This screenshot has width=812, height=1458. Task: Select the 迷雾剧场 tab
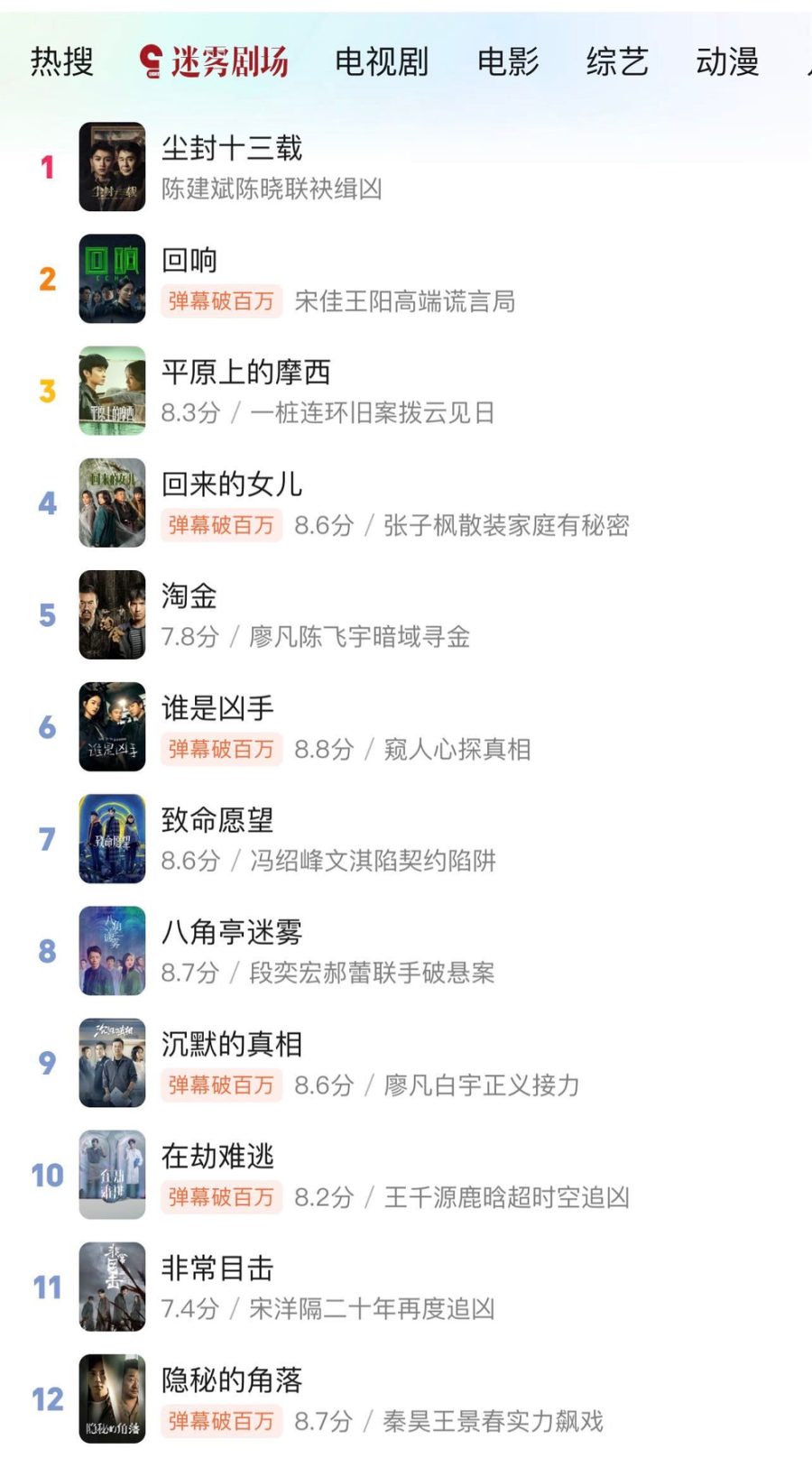(x=215, y=61)
